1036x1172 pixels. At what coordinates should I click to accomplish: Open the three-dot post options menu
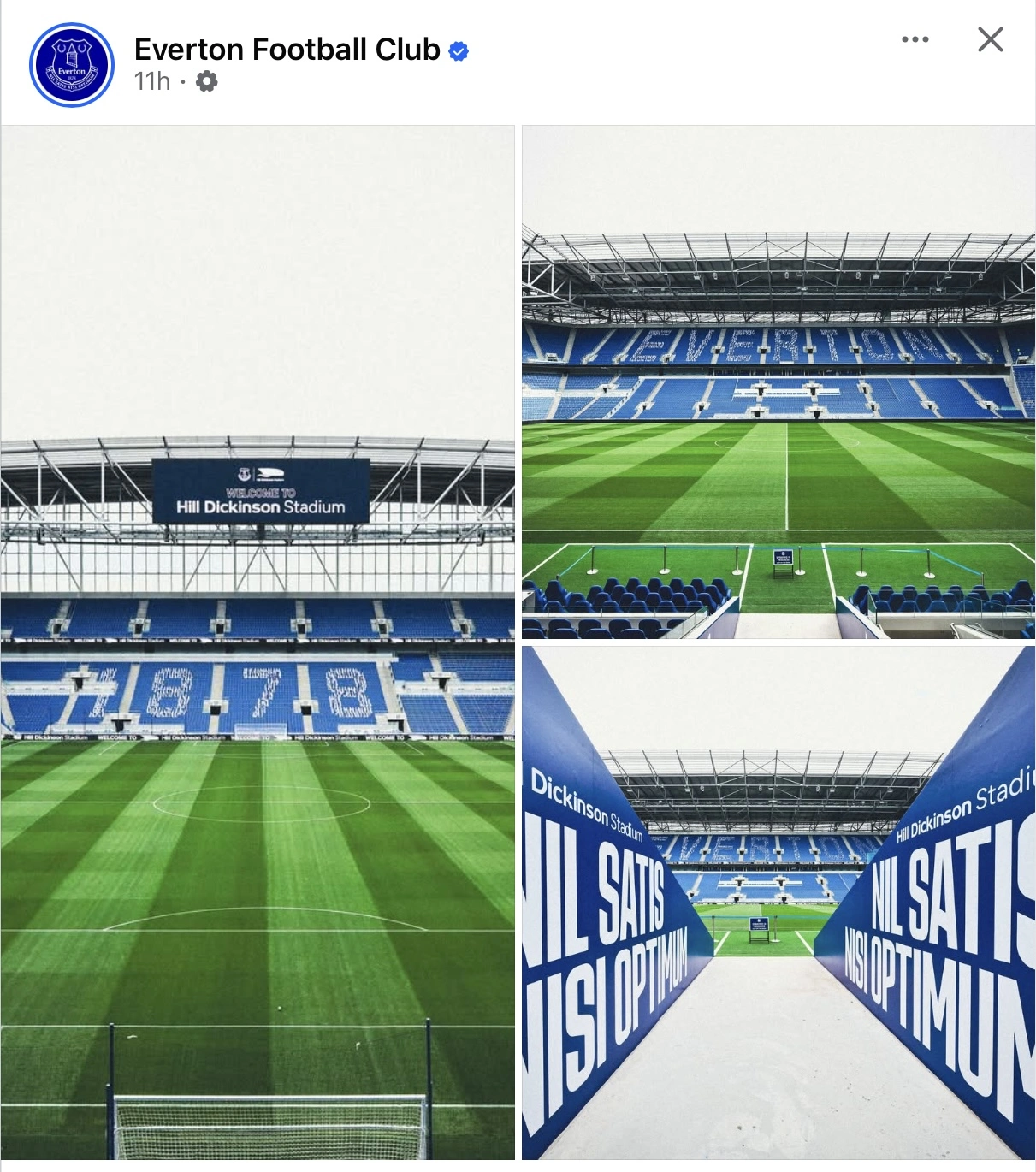point(915,39)
